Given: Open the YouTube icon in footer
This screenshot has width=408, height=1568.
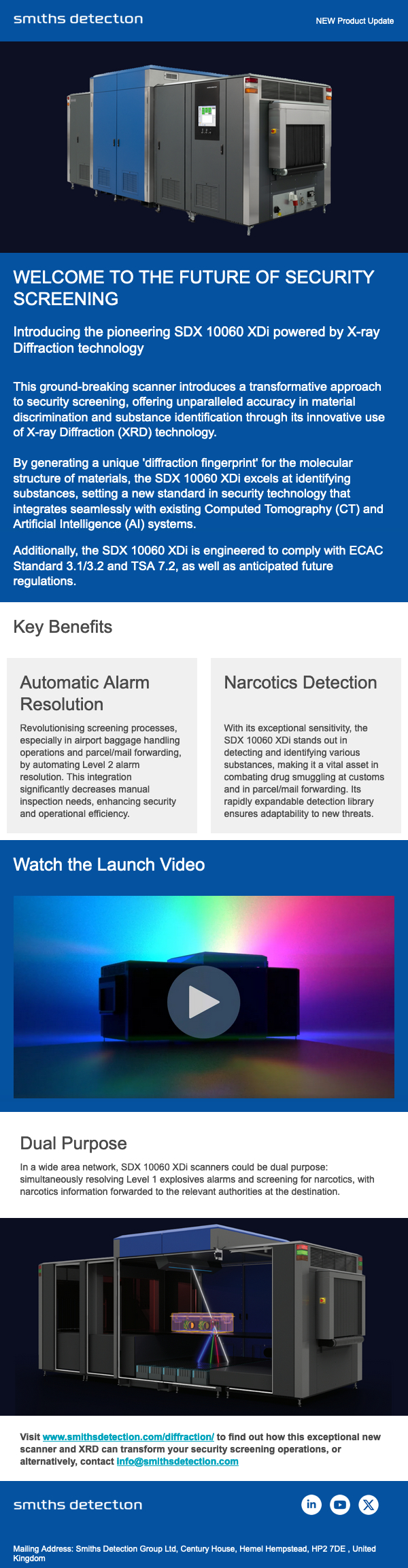Looking at the screenshot, I should pos(340,1504).
